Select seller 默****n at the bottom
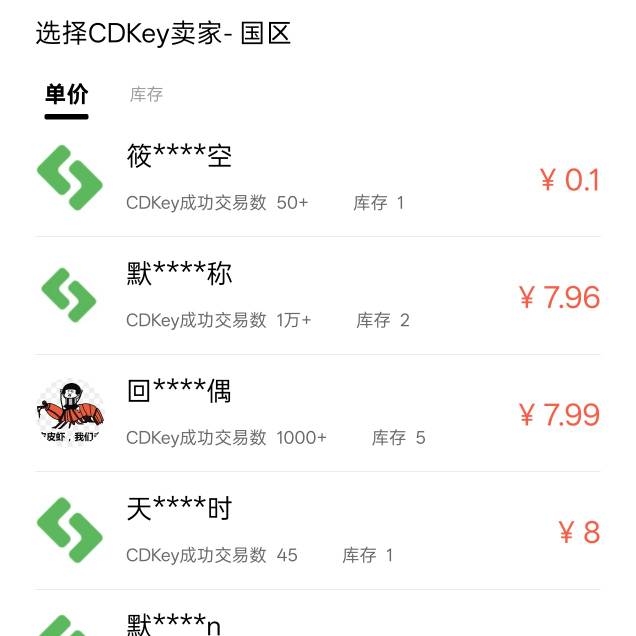The width and height of the screenshot is (636, 636). point(317,622)
